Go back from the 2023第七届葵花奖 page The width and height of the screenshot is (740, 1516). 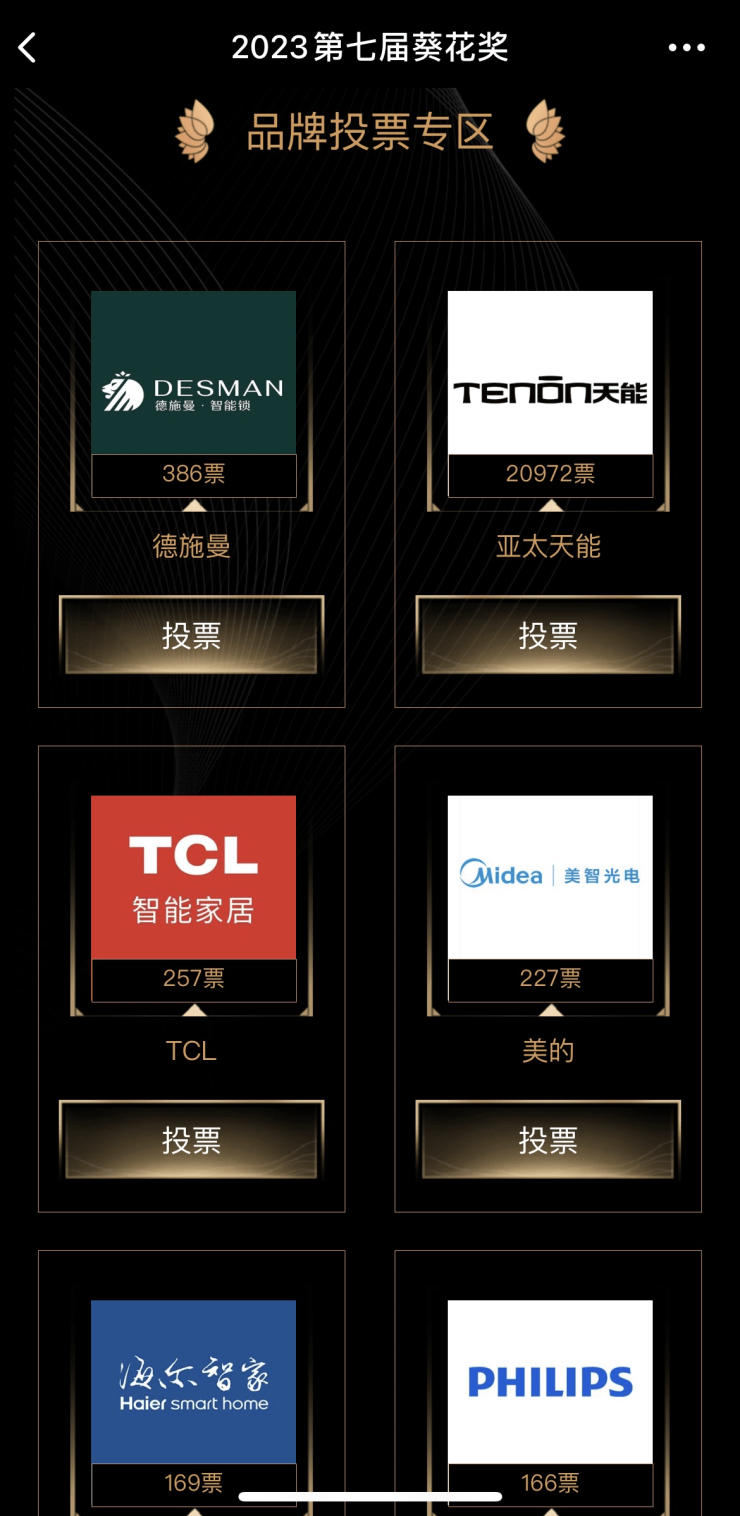[x=28, y=47]
